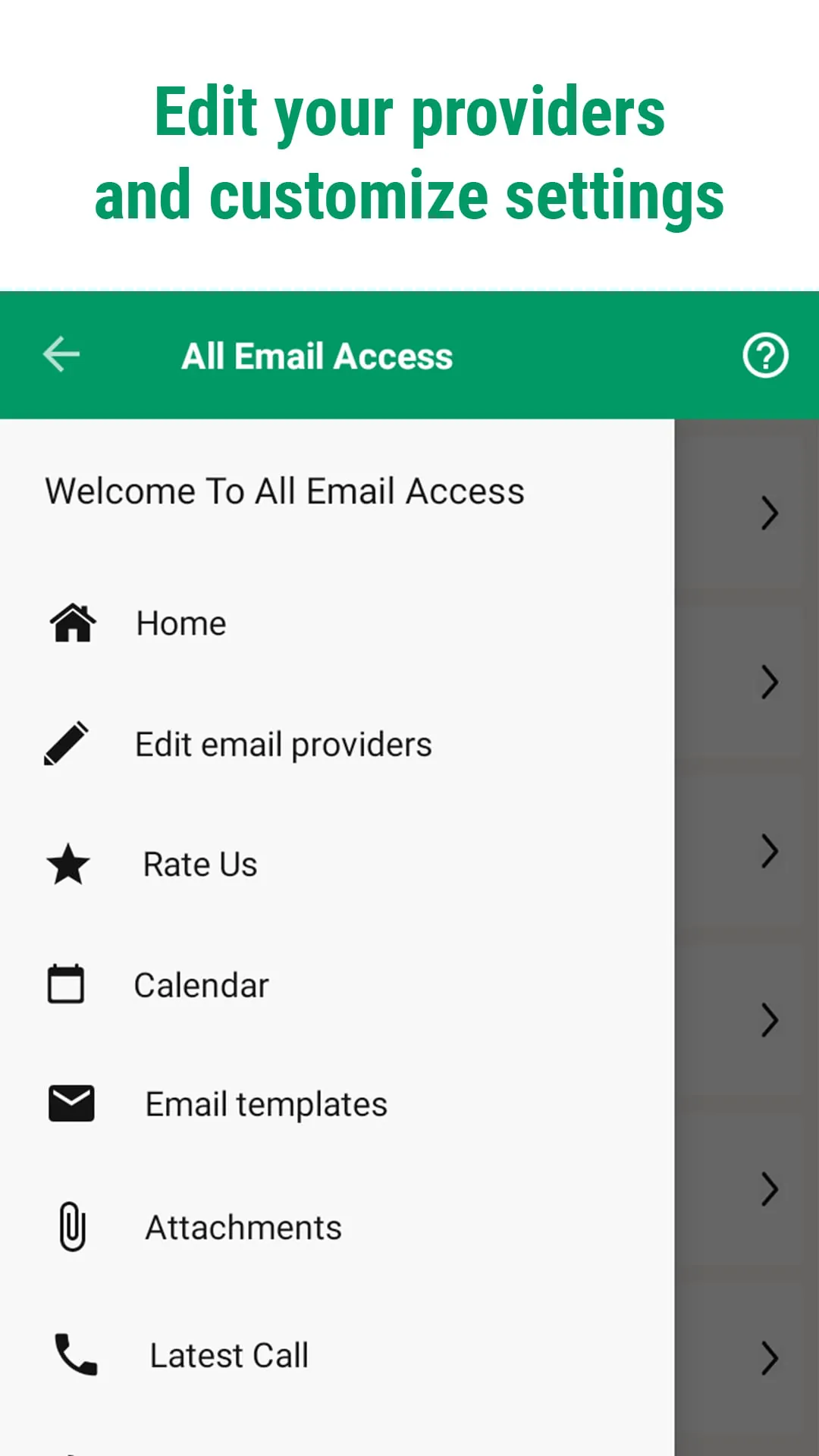Select the Rate Us menu entry
The height and width of the screenshot is (1456, 819).
point(199,864)
